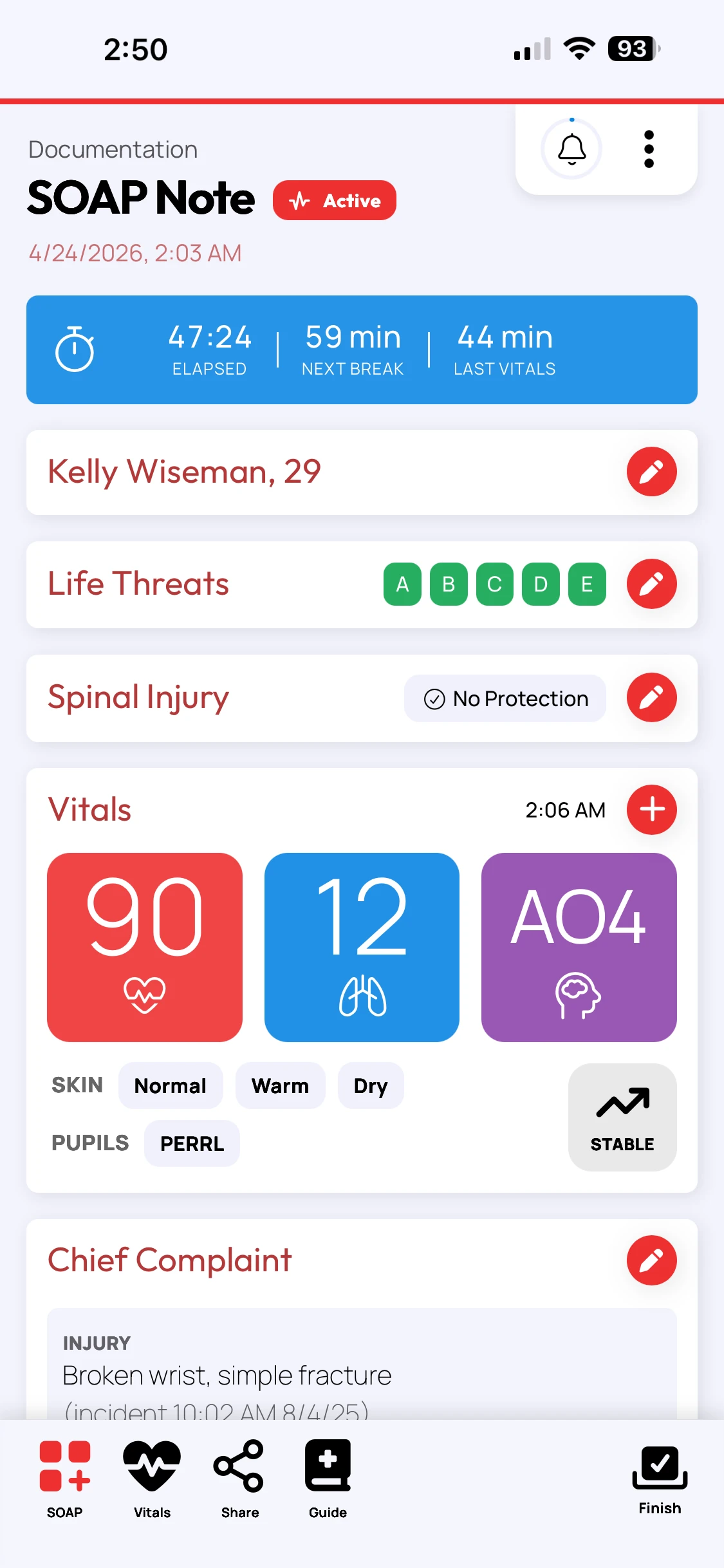The width and height of the screenshot is (724, 1568).
Task: Open the three-dot overflow menu
Action: pos(649,149)
